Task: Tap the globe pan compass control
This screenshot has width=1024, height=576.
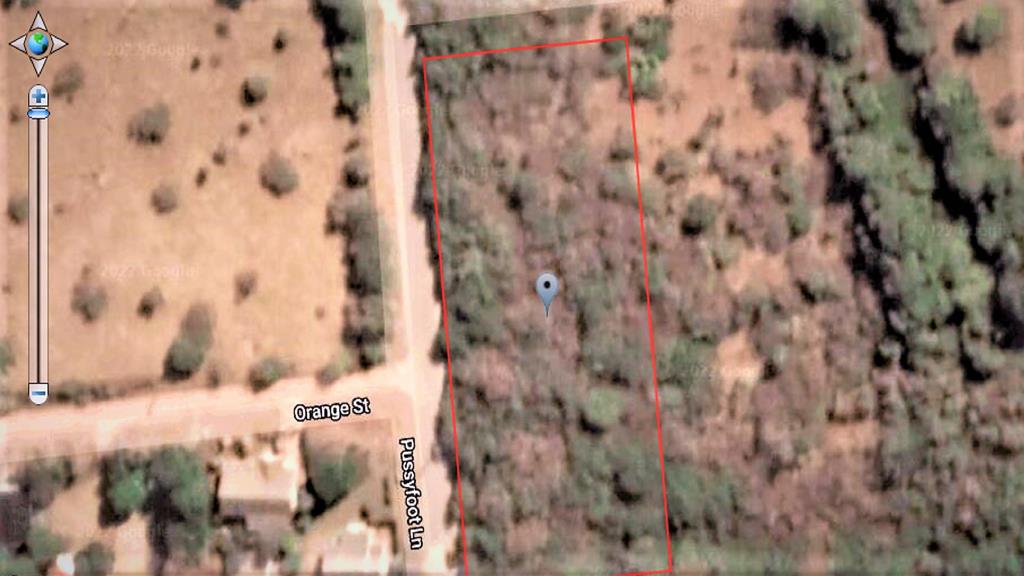Action: (38, 44)
